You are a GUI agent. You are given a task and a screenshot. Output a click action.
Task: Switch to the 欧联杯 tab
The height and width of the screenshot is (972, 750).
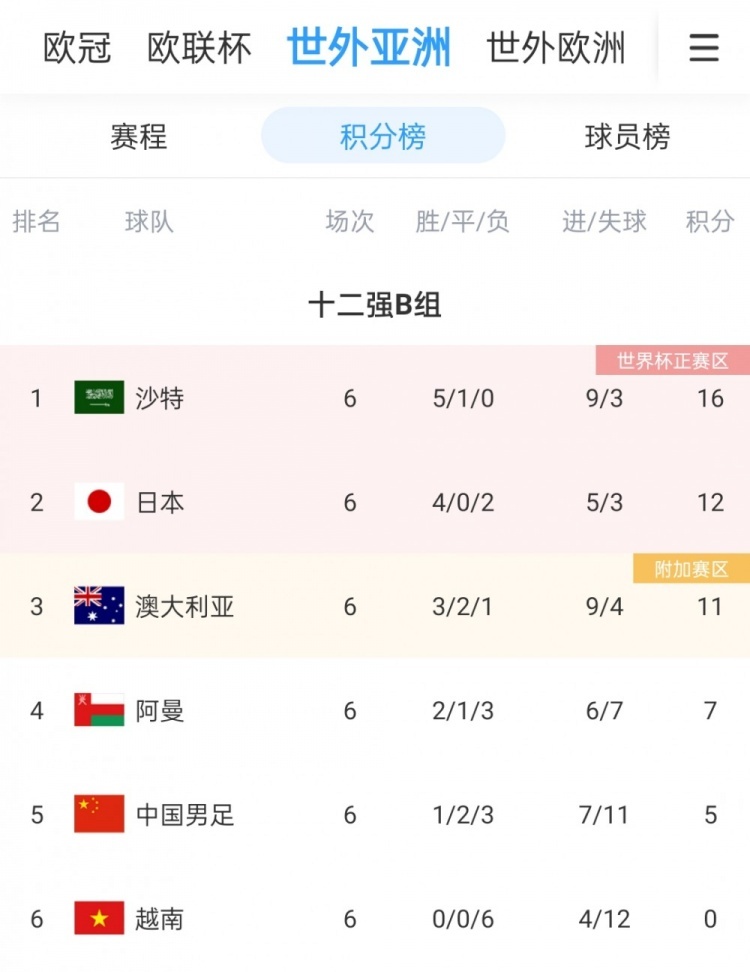[x=199, y=48]
